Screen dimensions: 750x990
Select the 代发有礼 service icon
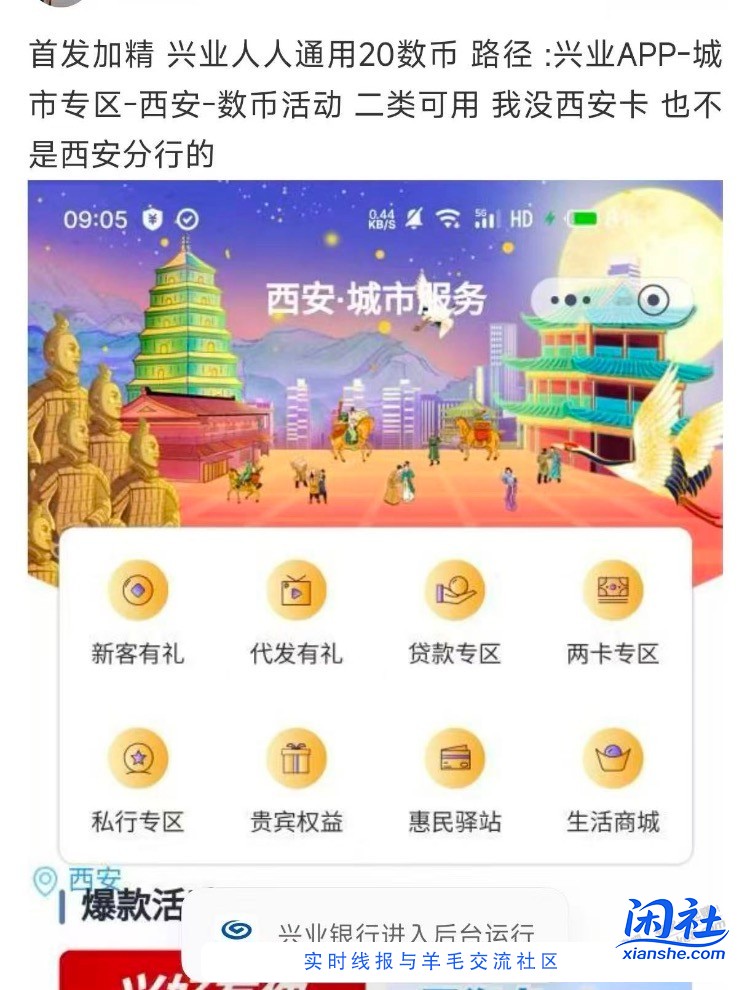tap(295, 590)
